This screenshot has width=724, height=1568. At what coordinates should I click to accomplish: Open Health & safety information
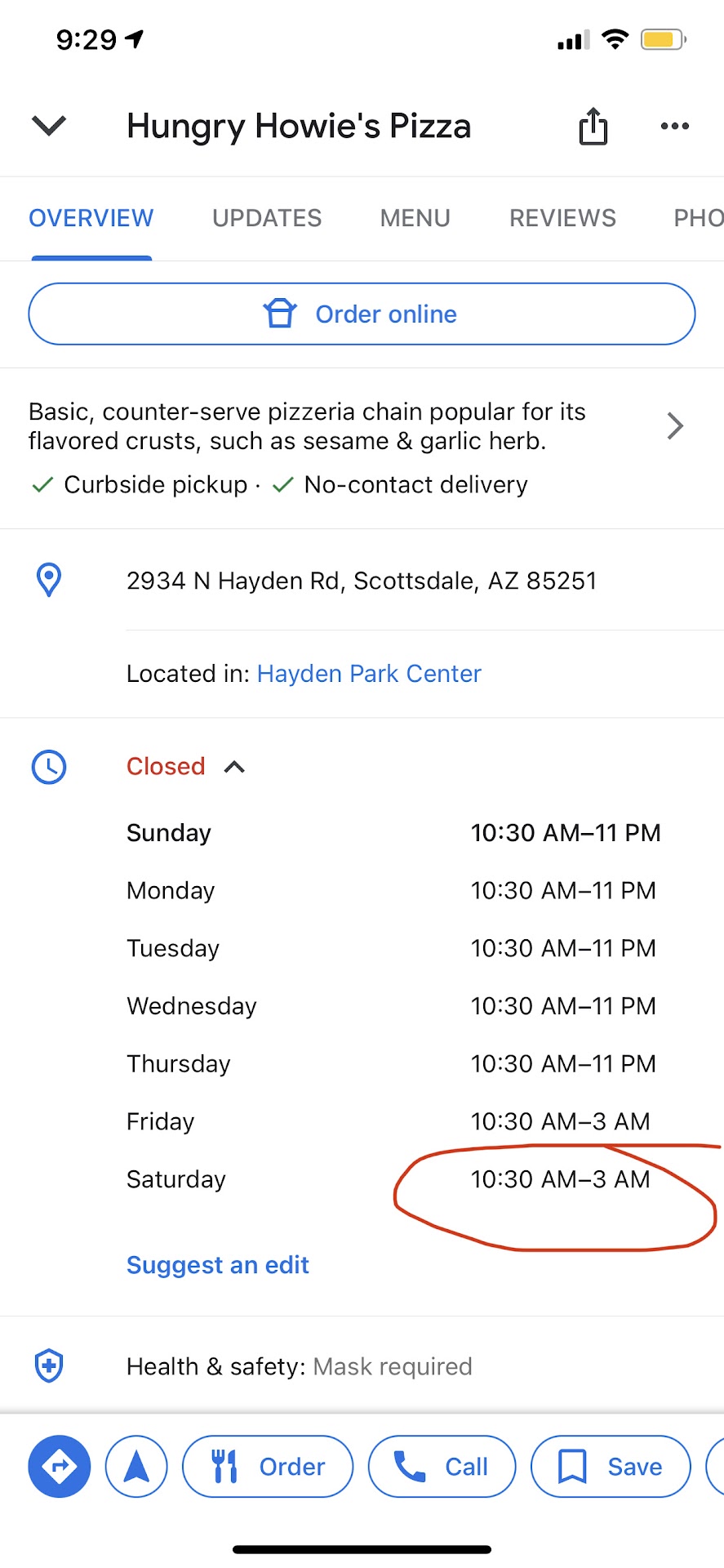[299, 1366]
